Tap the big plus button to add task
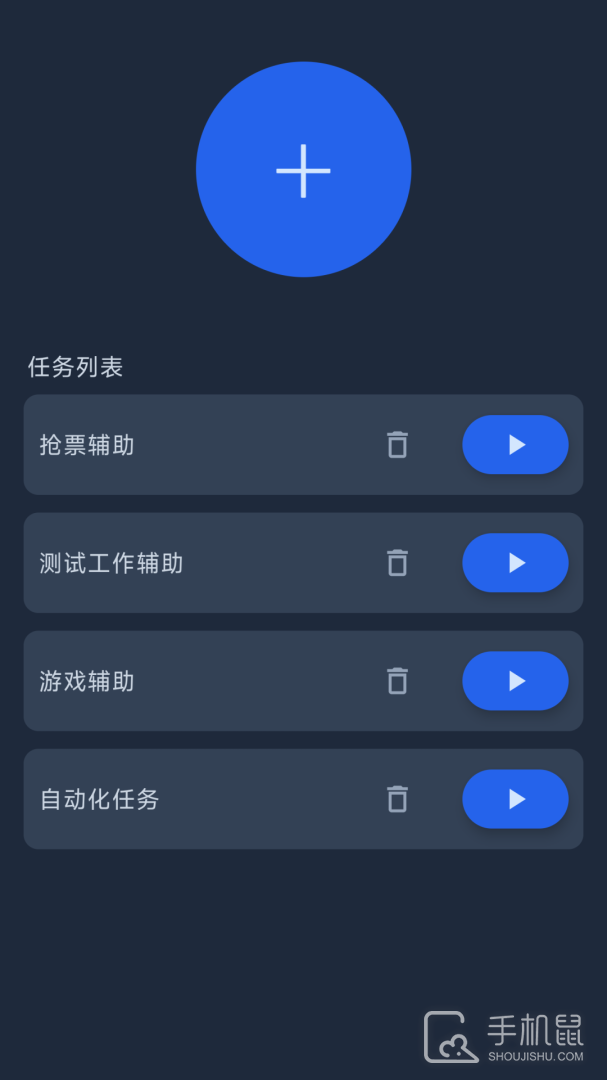The height and width of the screenshot is (1080, 607). click(303, 170)
